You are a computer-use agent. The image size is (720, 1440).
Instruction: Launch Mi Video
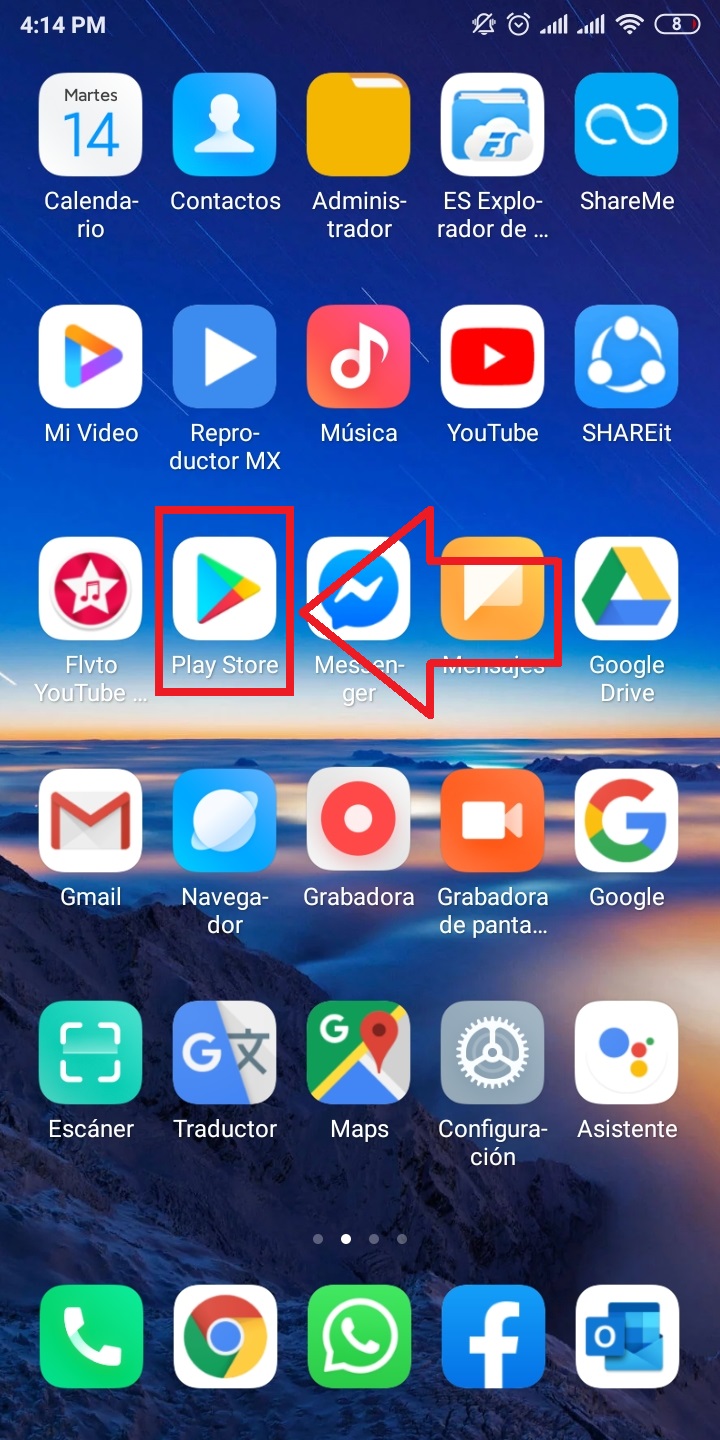[91, 357]
